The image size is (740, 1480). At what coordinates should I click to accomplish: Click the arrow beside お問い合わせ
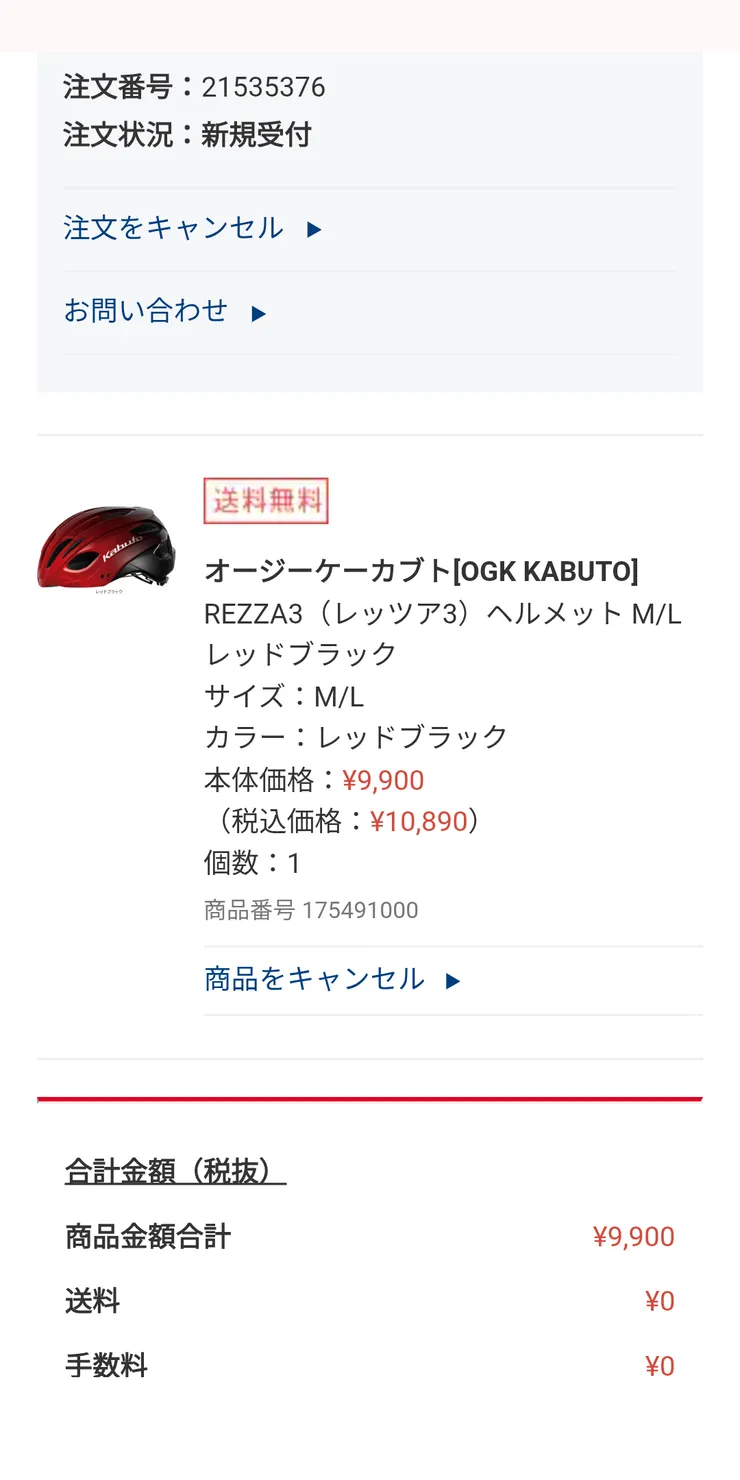coord(259,311)
